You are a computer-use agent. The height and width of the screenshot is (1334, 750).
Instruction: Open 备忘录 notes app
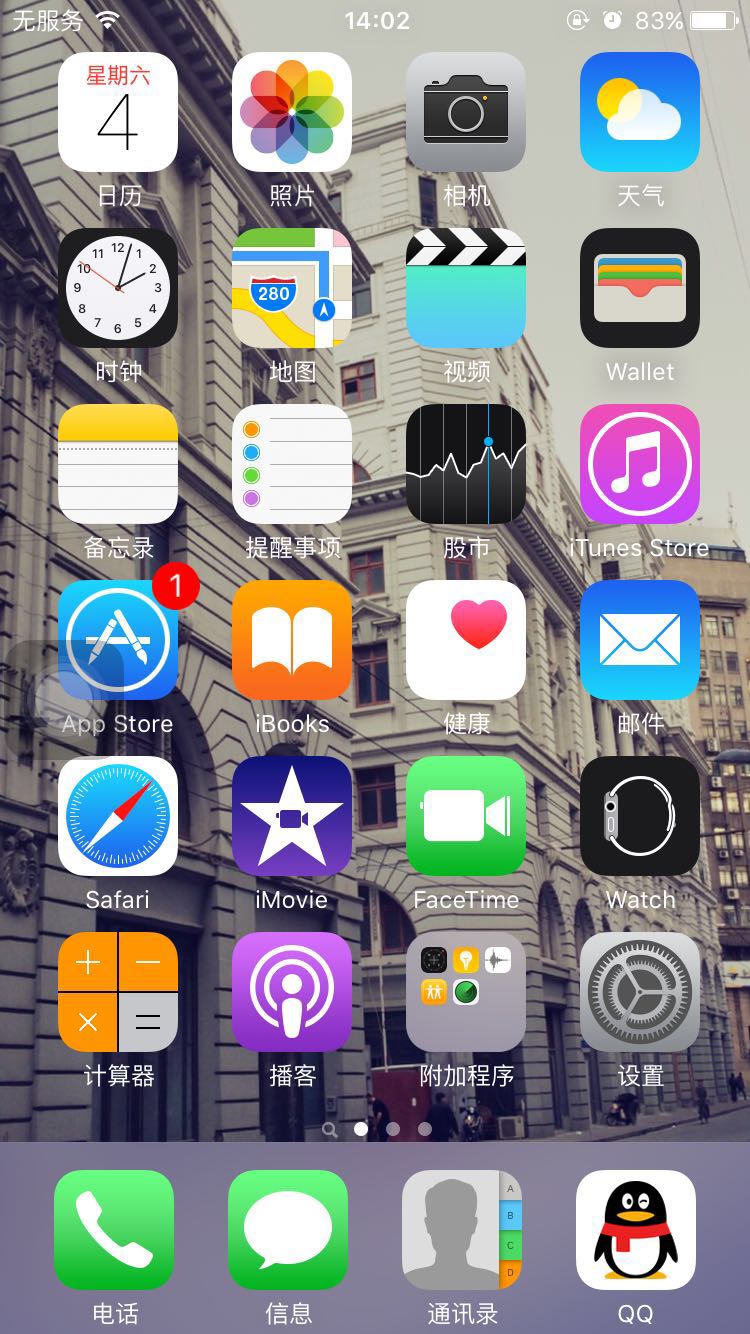pyautogui.click(x=118, y=464)
